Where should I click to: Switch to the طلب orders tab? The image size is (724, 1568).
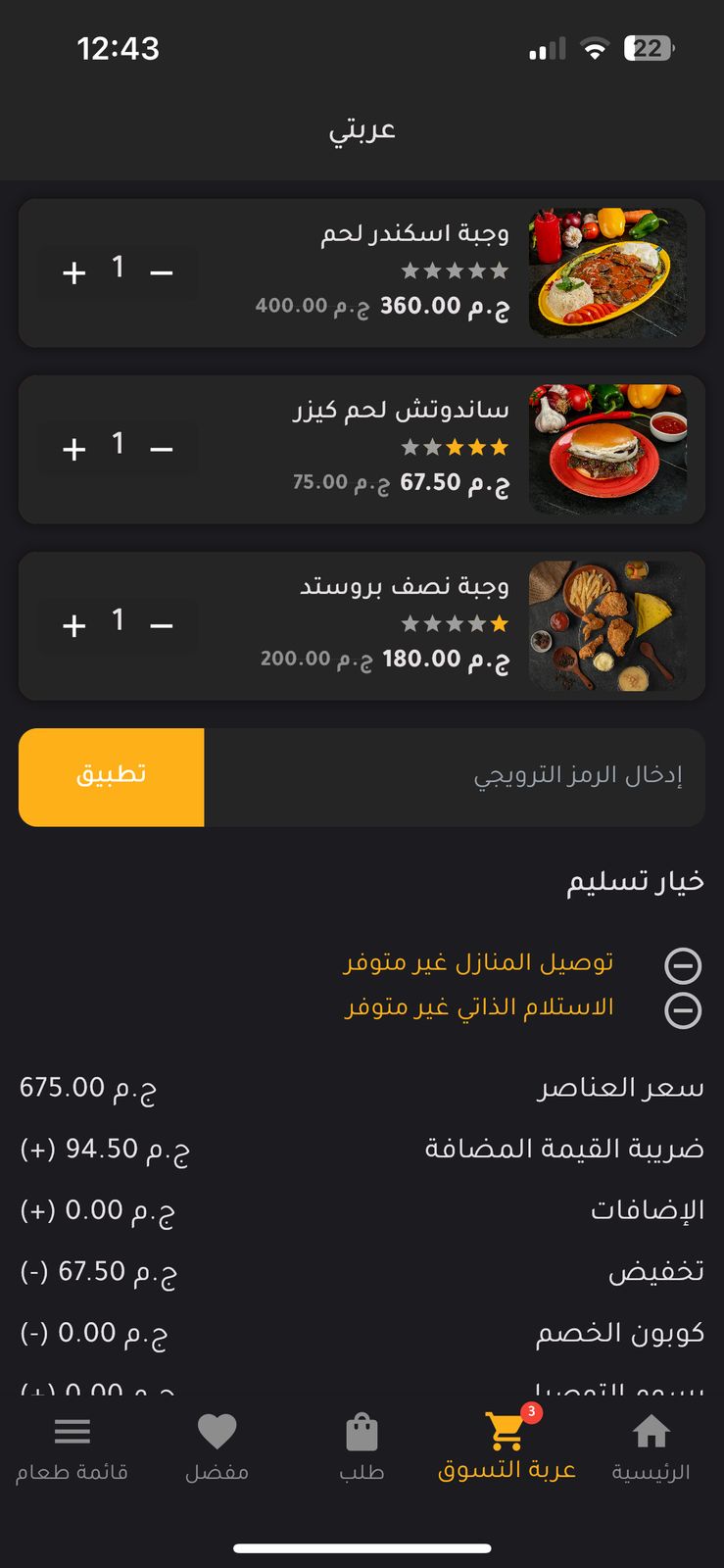(362, 1446)
